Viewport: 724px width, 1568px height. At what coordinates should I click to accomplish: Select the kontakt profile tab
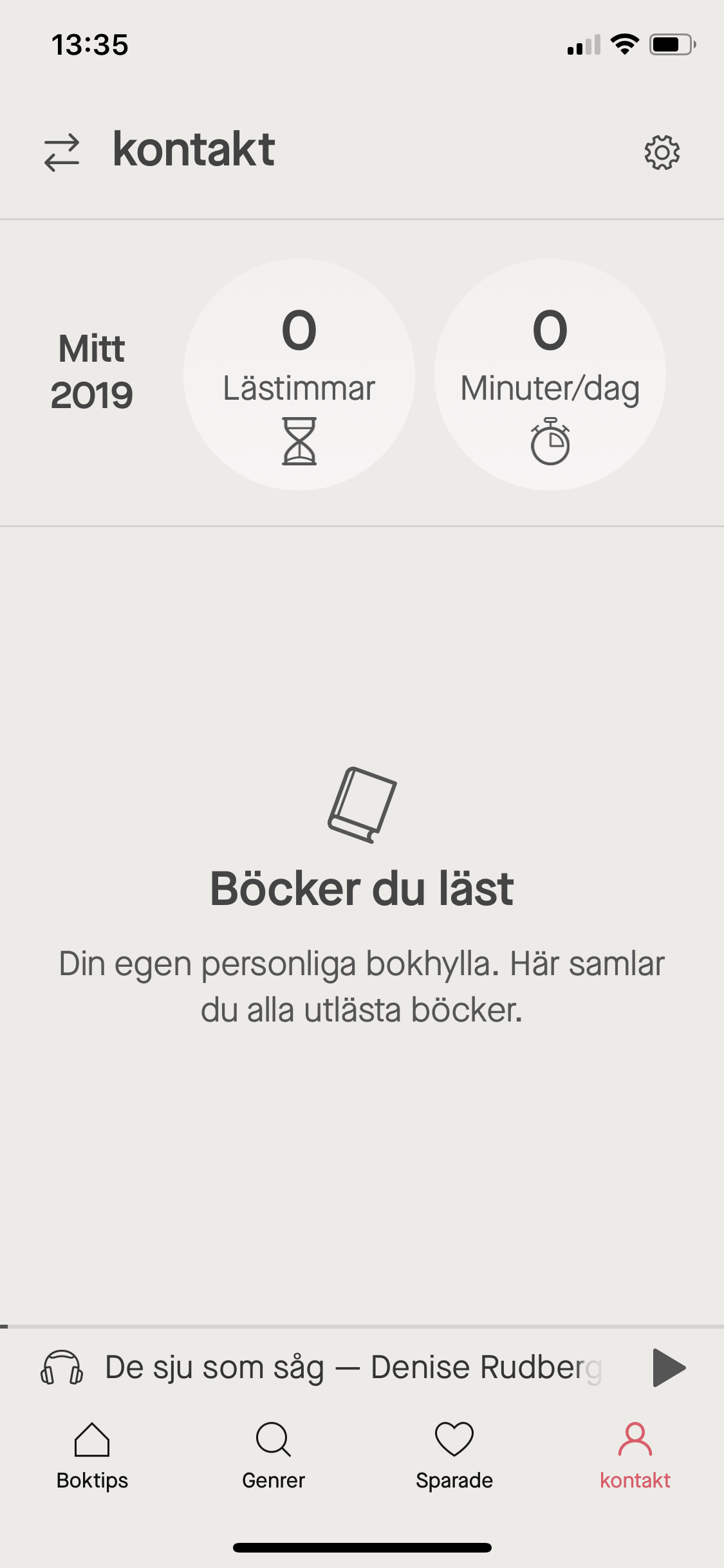click(x=635, y=1456)
